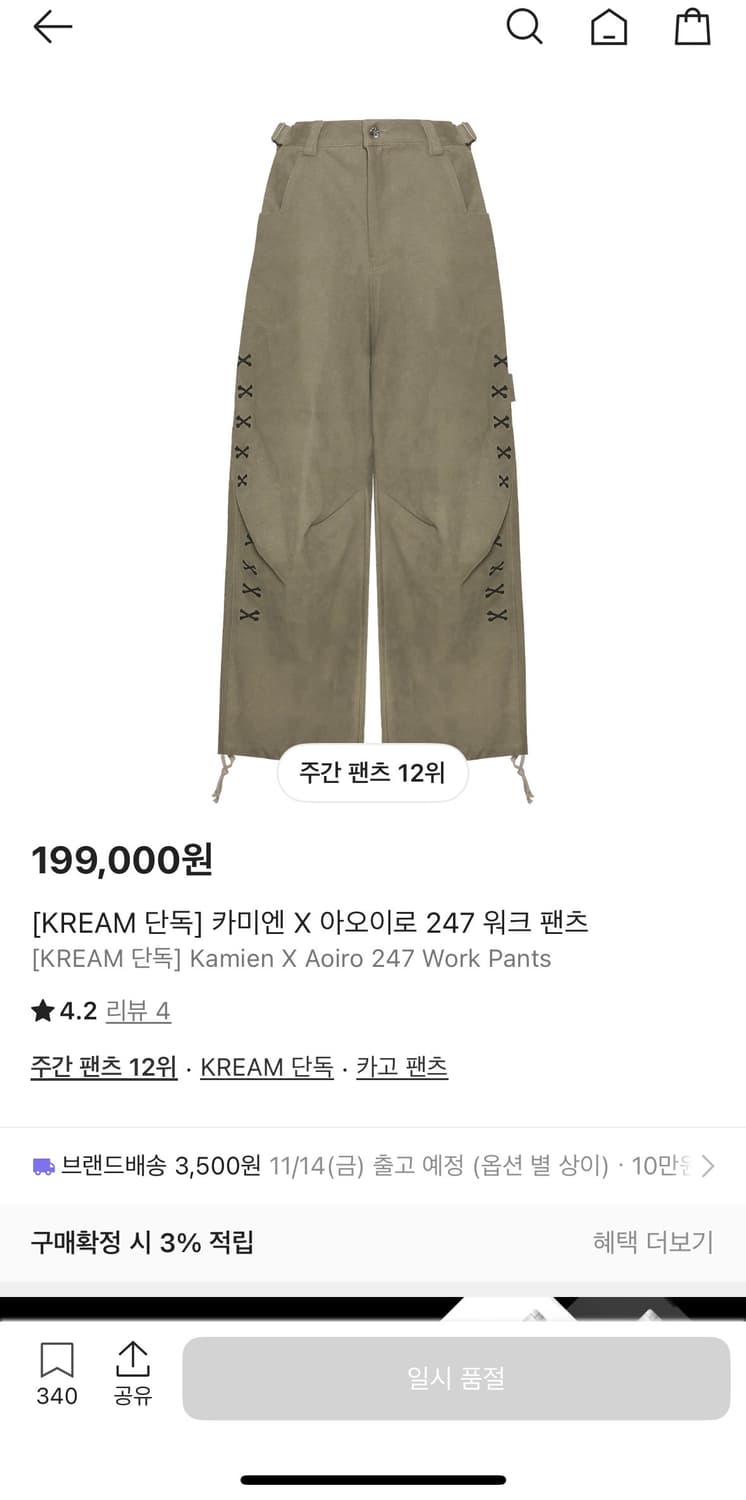Screen dimensions: 746x1500
Task: Tap the 199,000원 price text
Action: pos(119,859)
